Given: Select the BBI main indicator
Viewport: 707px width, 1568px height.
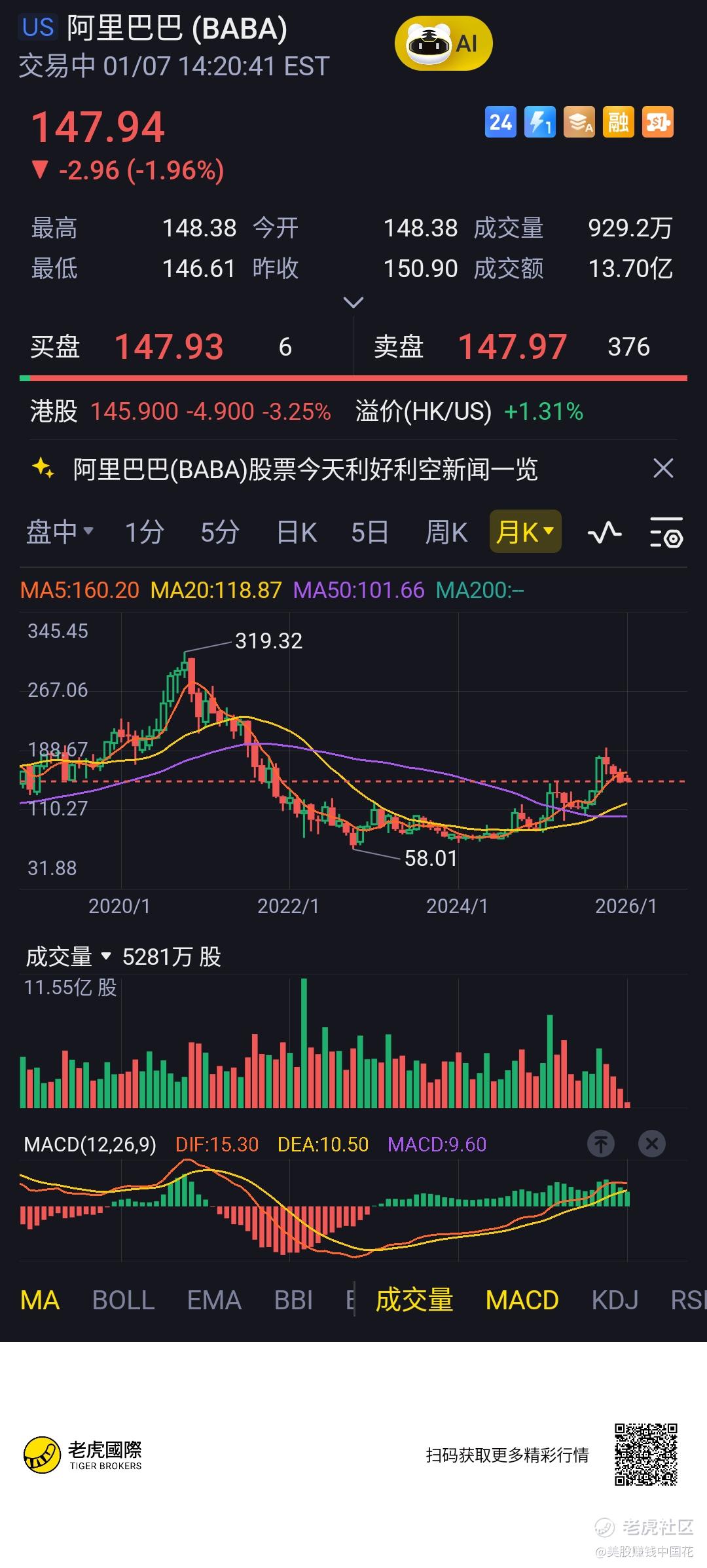Looking at the screenshot, I should pyautogui.click(x=293, y=1300).
